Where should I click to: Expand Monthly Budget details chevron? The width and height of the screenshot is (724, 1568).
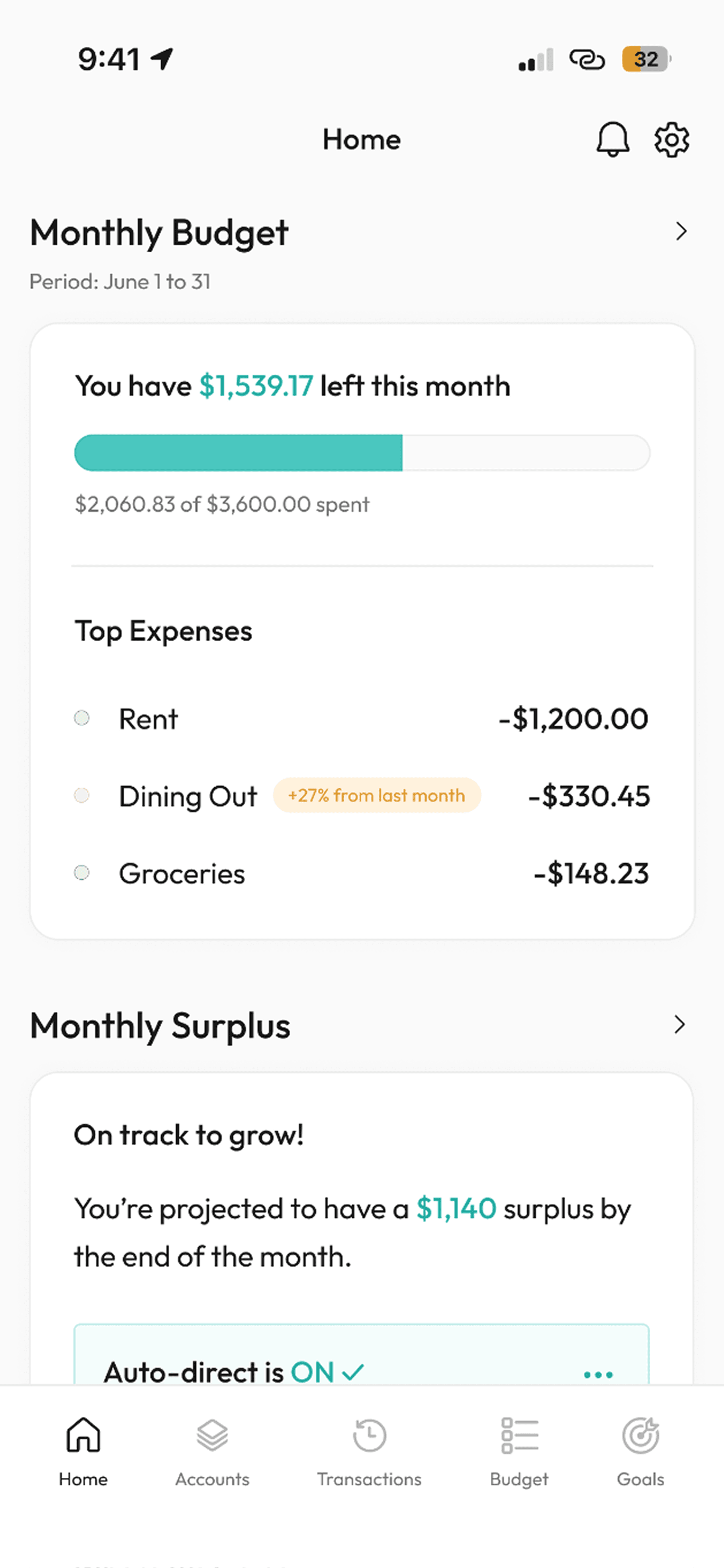point(681,232)
